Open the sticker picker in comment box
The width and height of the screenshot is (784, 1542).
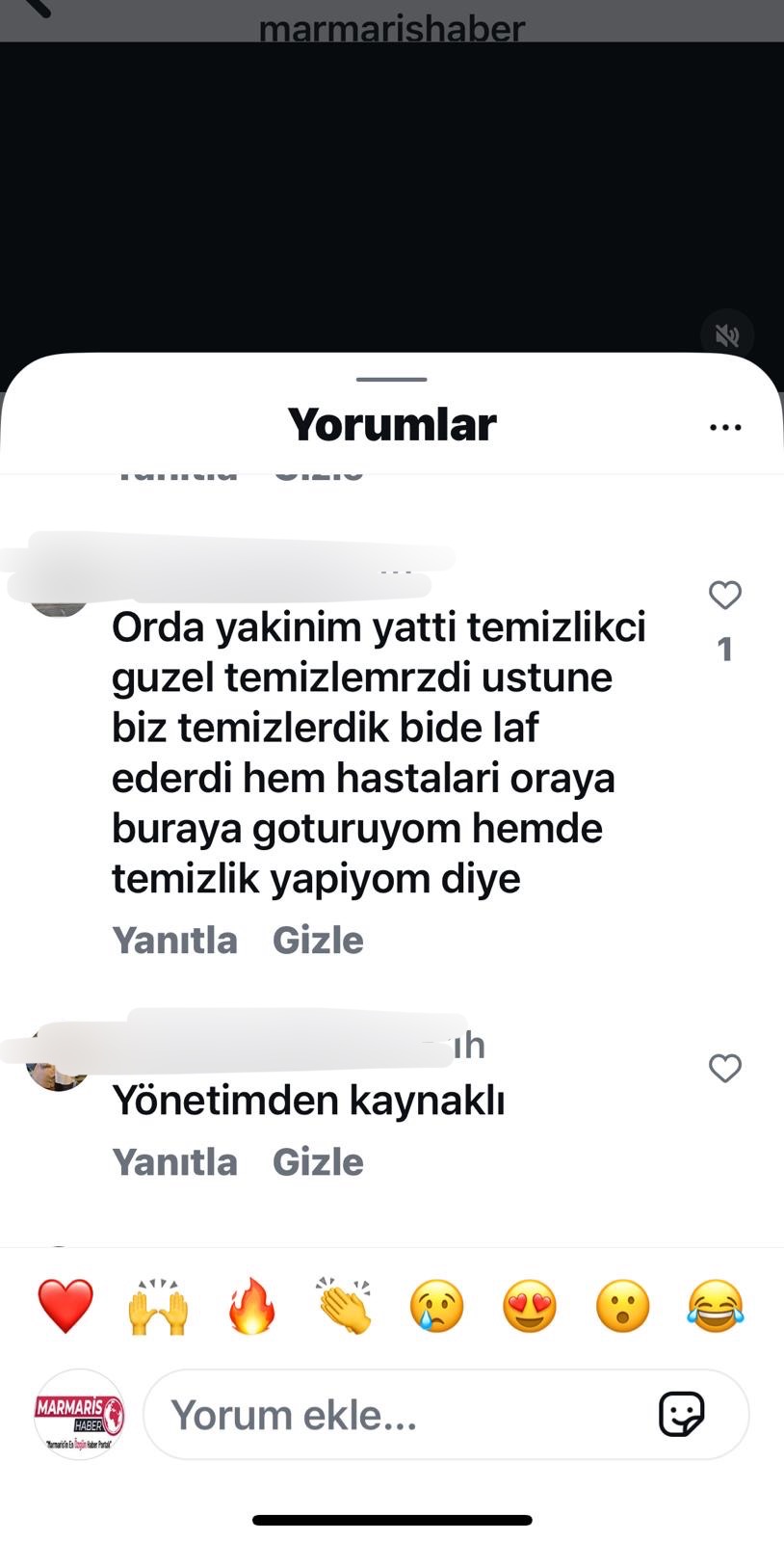click(681, 1415)
